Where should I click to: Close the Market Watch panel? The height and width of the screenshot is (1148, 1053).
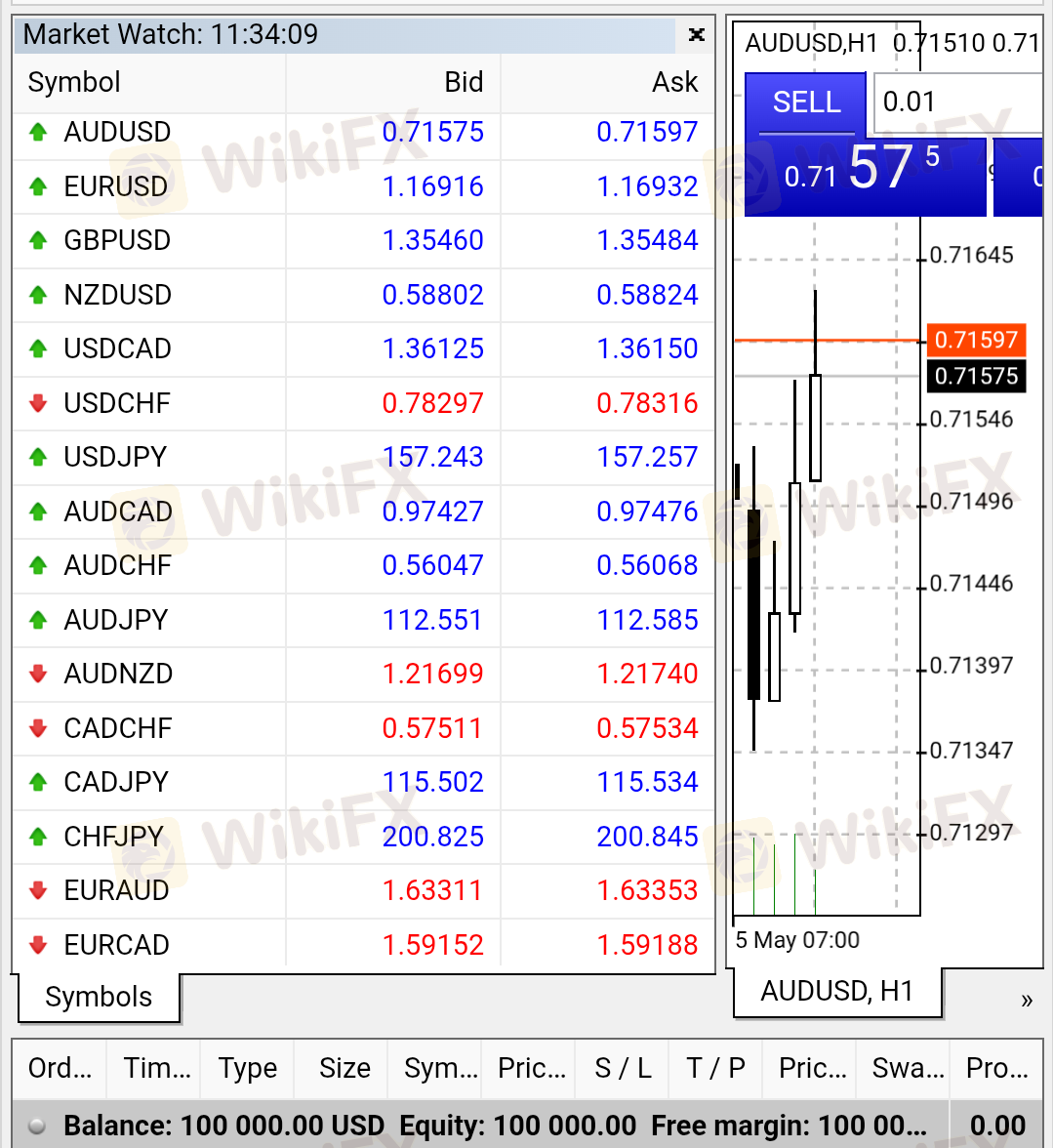tap(696, 34)
